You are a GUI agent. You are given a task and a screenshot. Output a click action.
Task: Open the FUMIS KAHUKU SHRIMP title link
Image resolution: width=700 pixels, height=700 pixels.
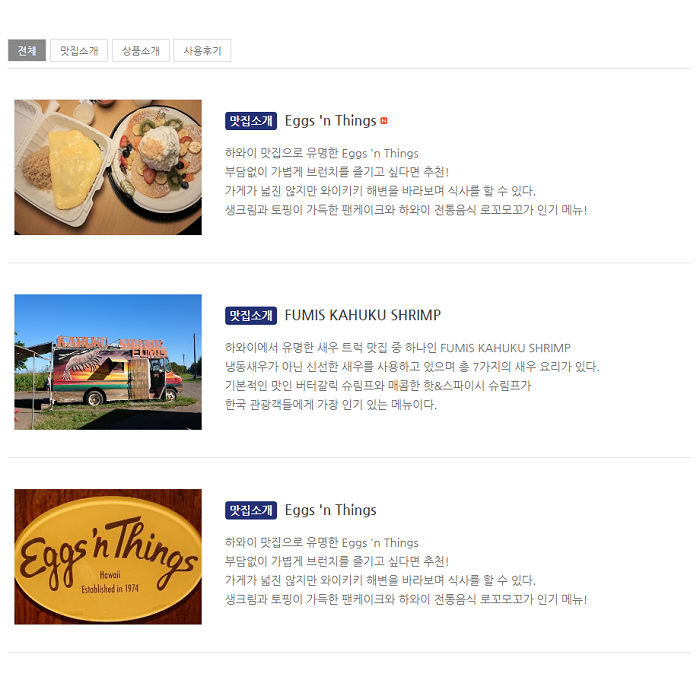coord(362,315)
